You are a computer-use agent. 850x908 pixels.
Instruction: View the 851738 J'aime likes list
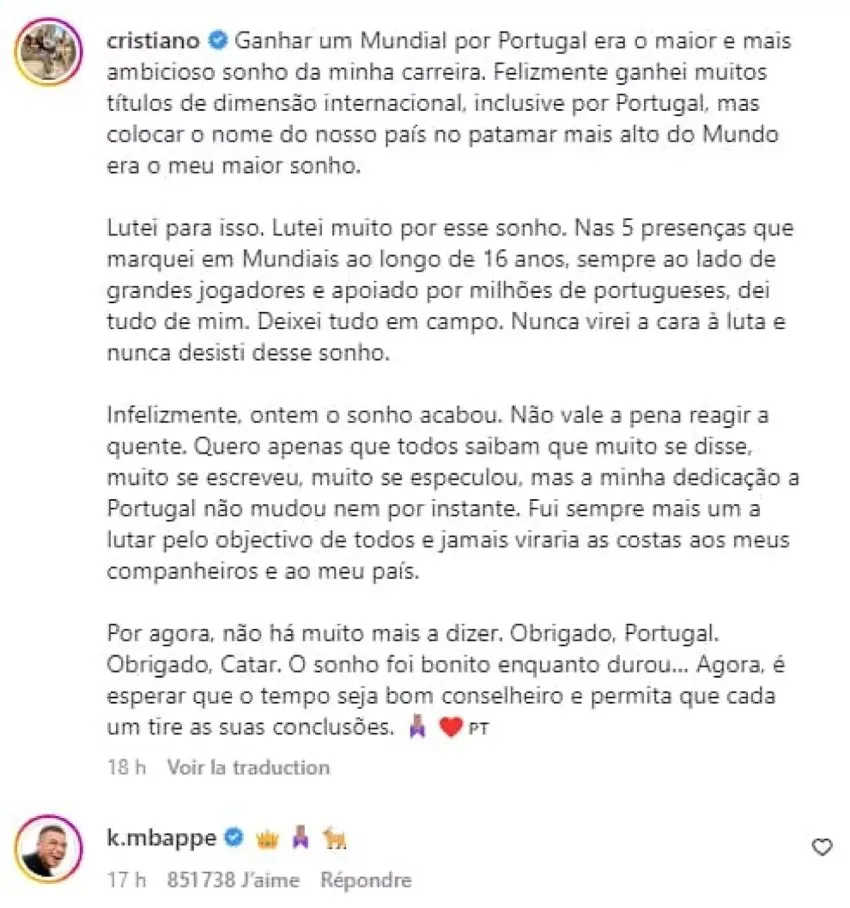(x=235, y=880)
